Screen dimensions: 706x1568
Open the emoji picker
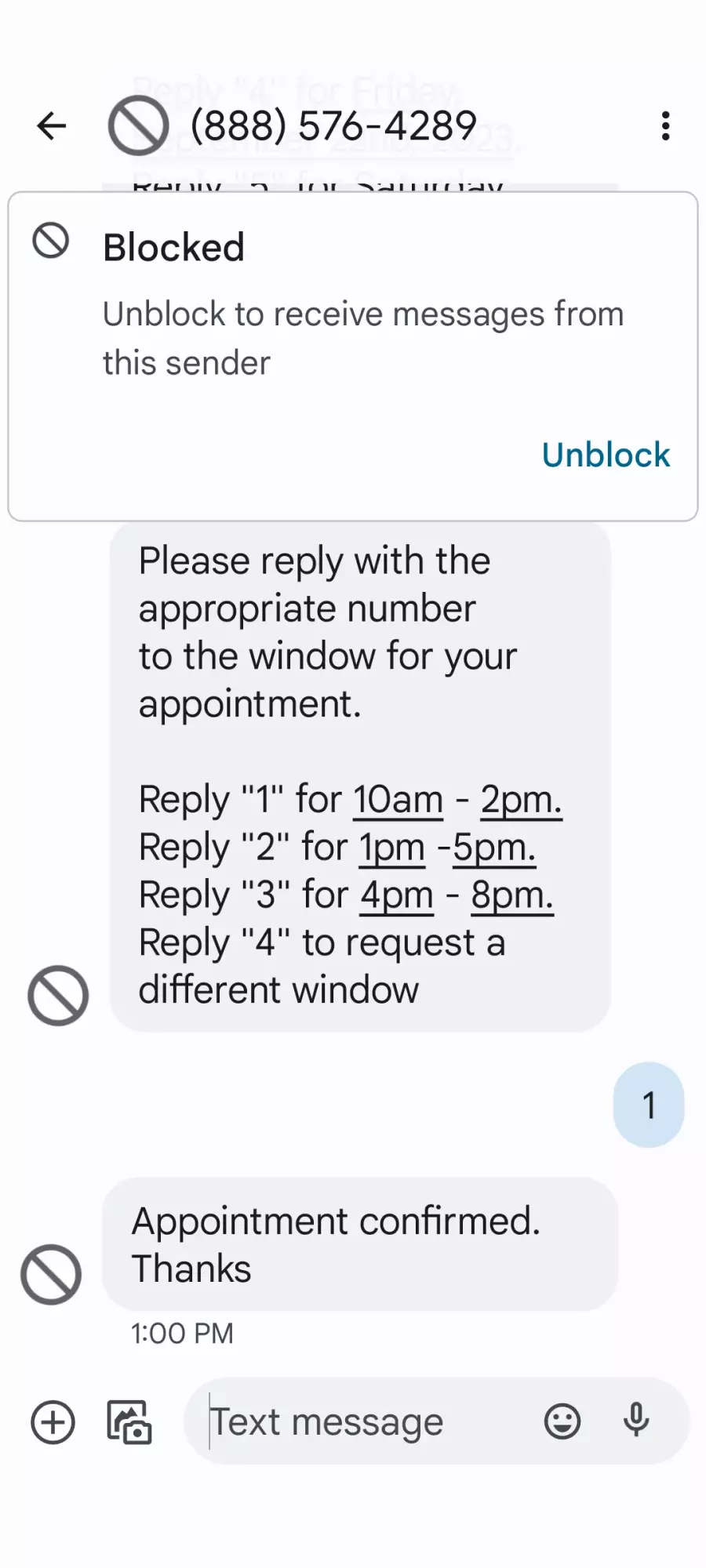pos(562,1421)
